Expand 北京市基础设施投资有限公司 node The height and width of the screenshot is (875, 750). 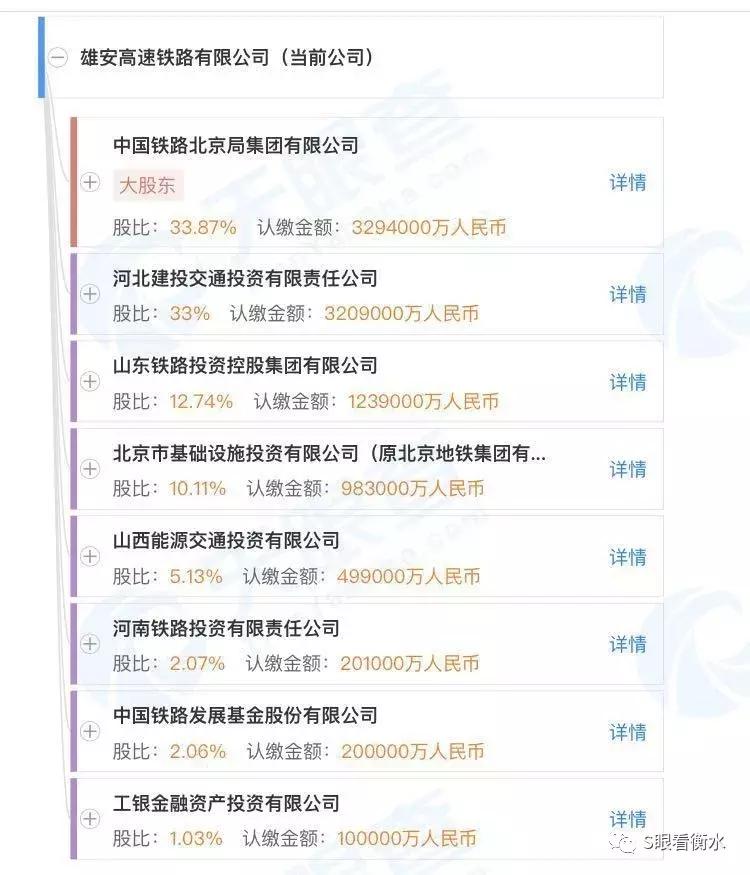click(88, 470)
